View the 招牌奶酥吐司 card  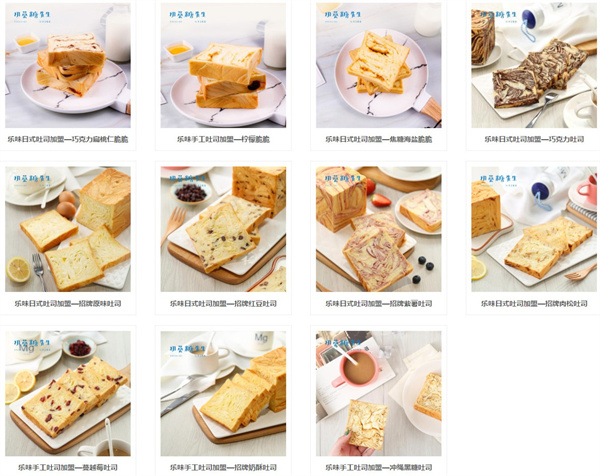point(223,393)
